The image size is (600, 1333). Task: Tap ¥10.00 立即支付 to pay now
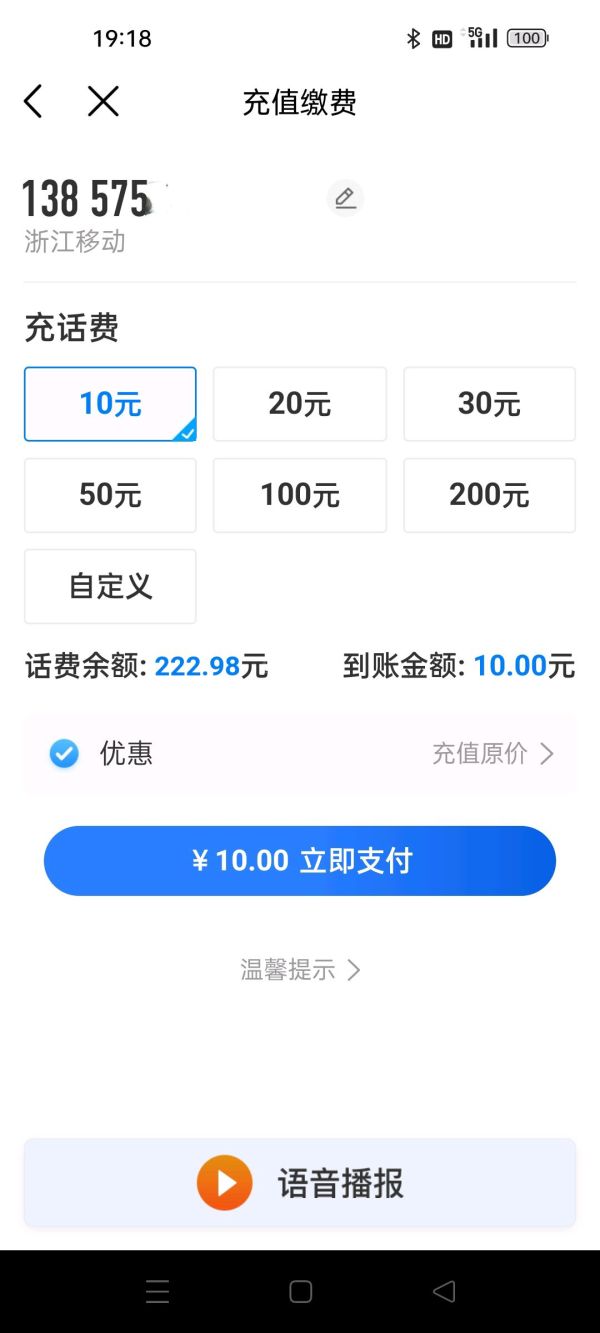click(300, 861)
